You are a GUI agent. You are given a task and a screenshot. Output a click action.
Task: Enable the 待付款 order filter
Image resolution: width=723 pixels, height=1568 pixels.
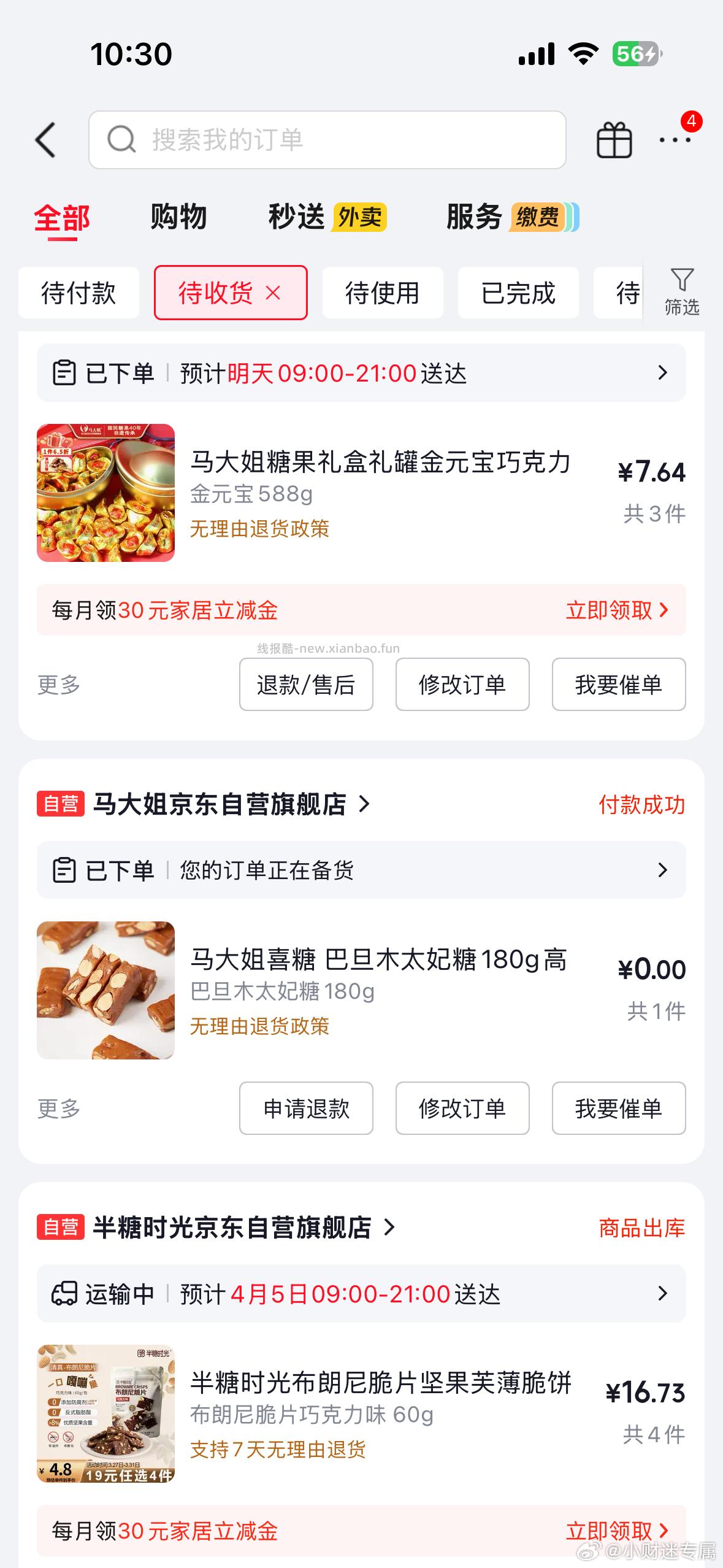(x=78, y=293)
